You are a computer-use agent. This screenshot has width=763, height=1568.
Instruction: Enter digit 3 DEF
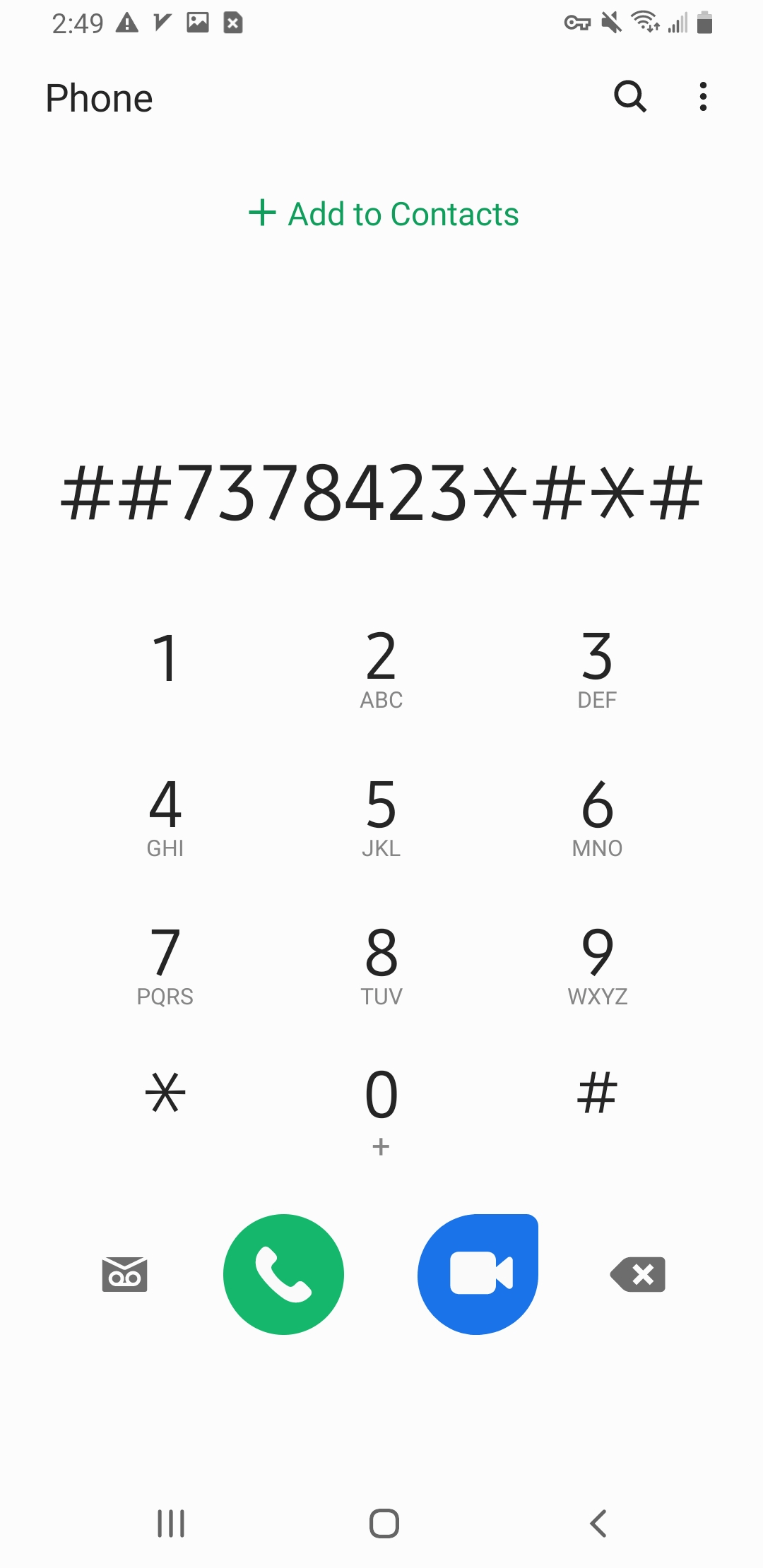click(597, 668)
